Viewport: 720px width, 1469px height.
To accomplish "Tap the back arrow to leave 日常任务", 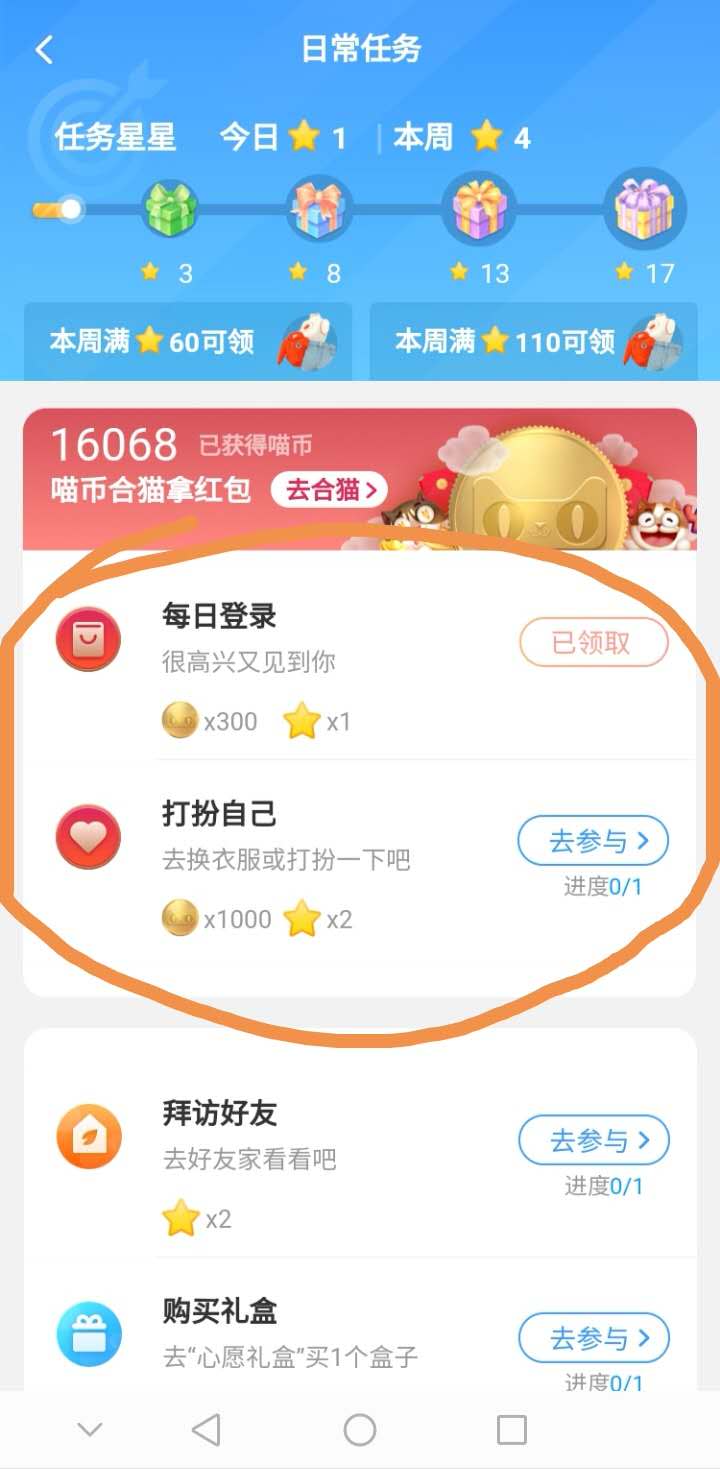I will click(x=42, y=48).
